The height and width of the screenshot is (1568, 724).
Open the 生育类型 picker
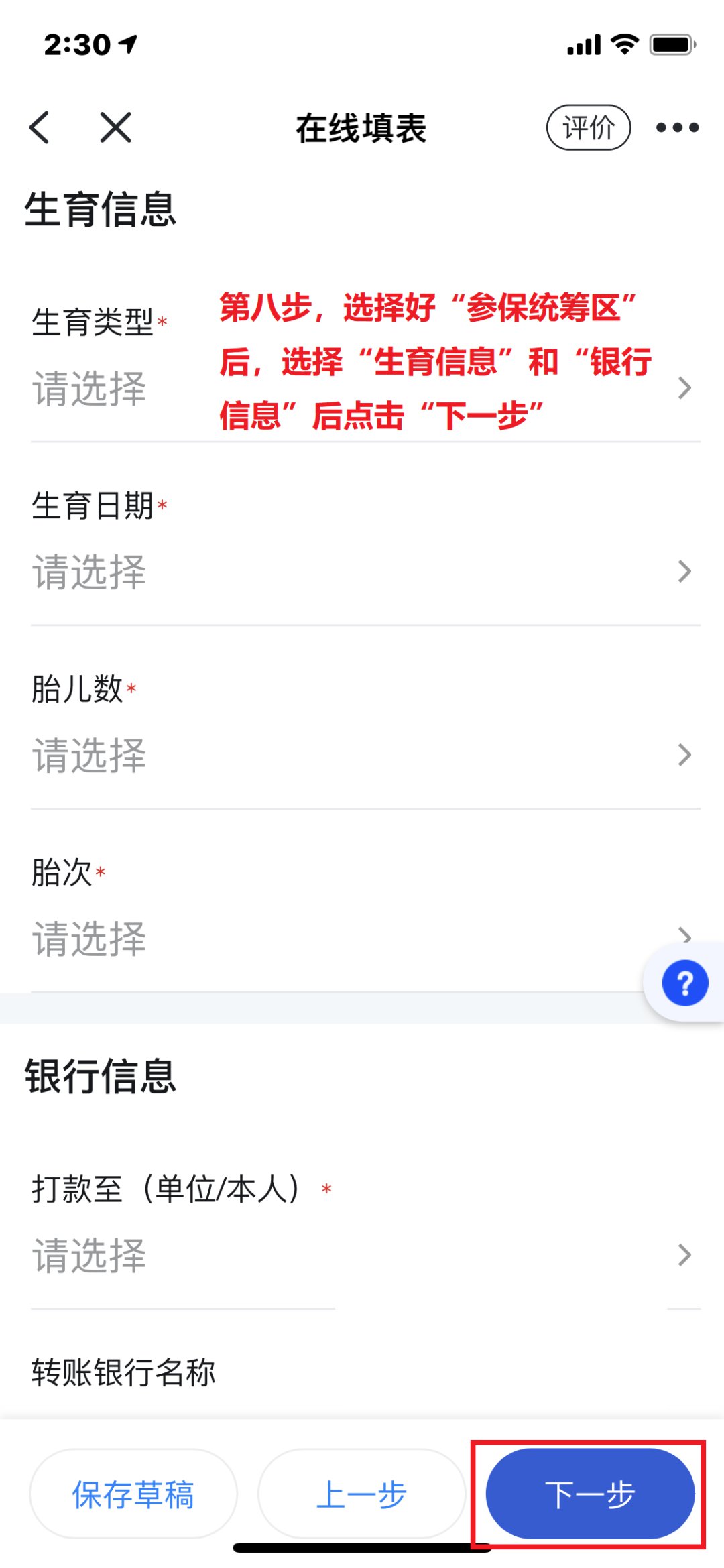pyautogui.click(x=362, y=389)
